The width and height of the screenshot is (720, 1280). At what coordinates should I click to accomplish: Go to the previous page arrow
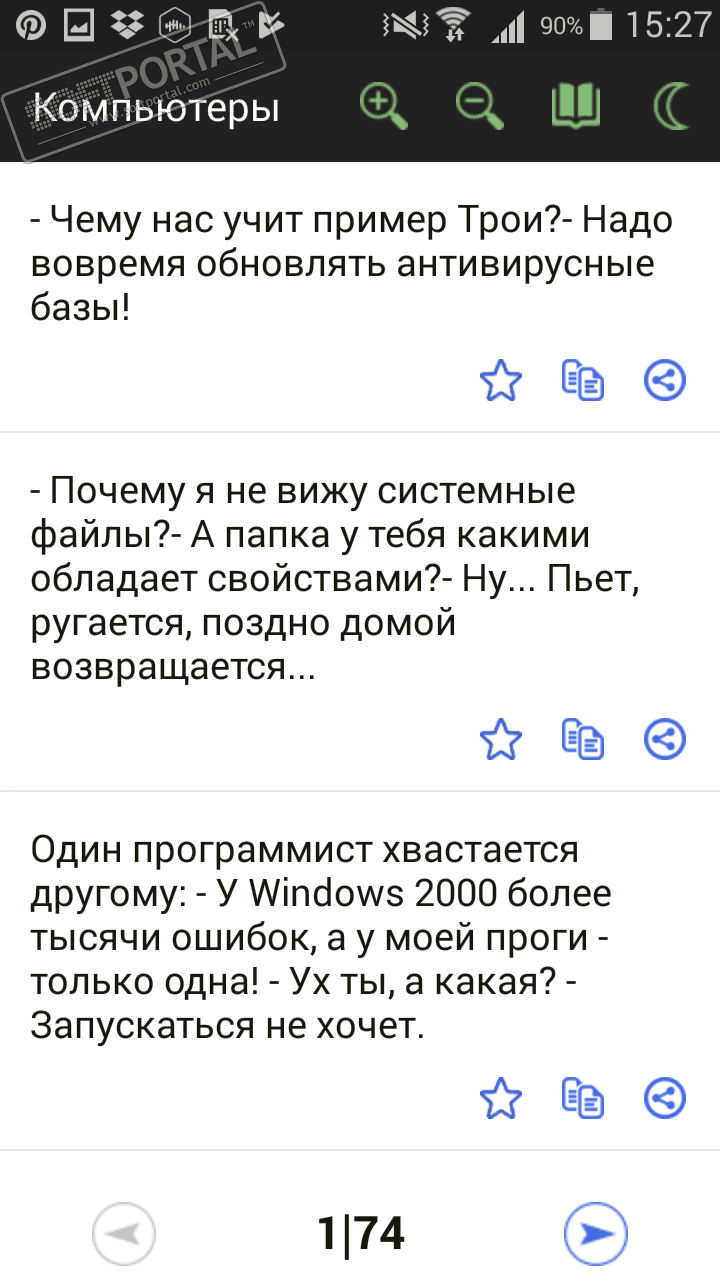124,1235
